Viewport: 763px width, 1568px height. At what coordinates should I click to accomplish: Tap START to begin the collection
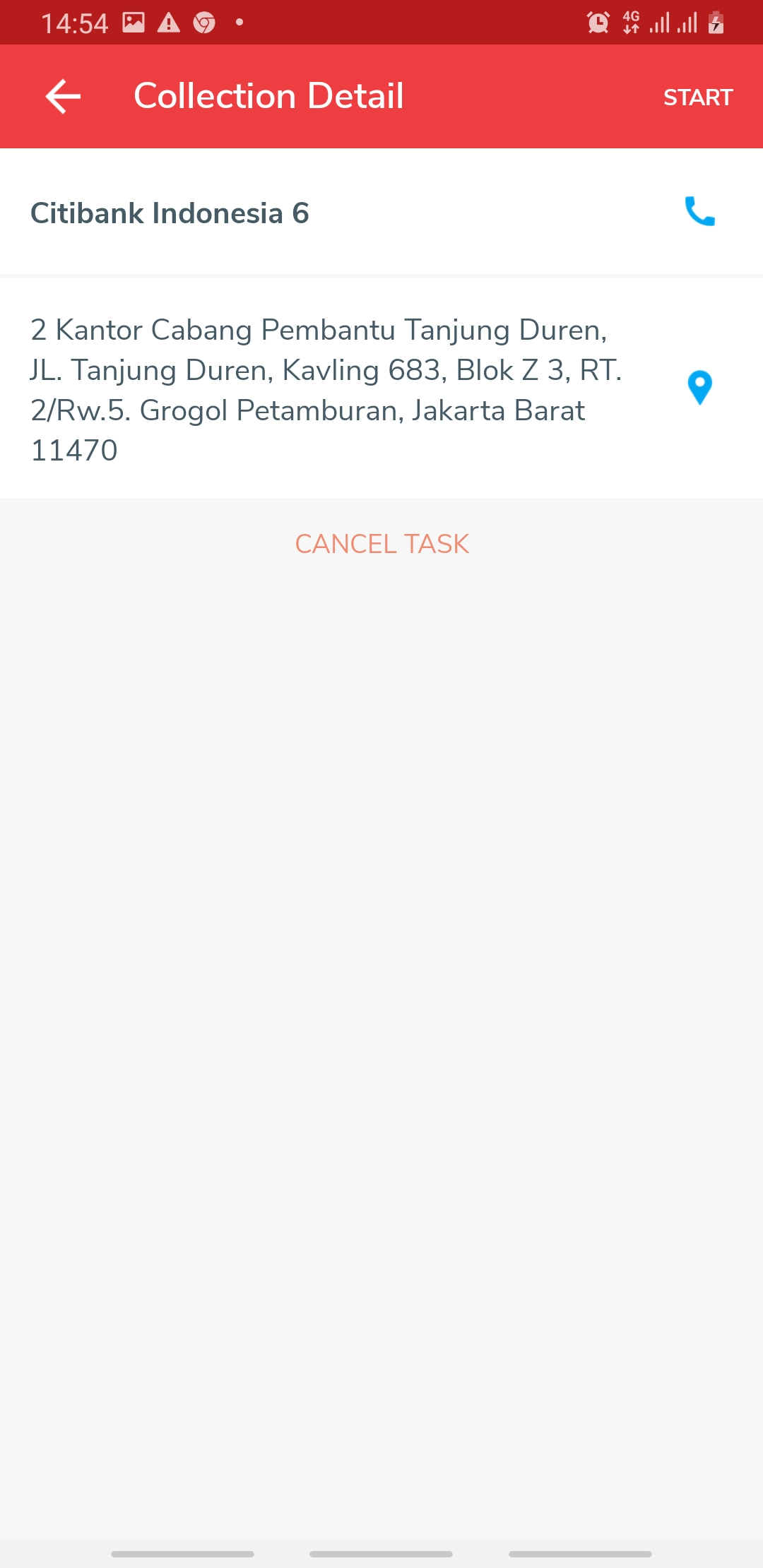(x=697, y=97)
